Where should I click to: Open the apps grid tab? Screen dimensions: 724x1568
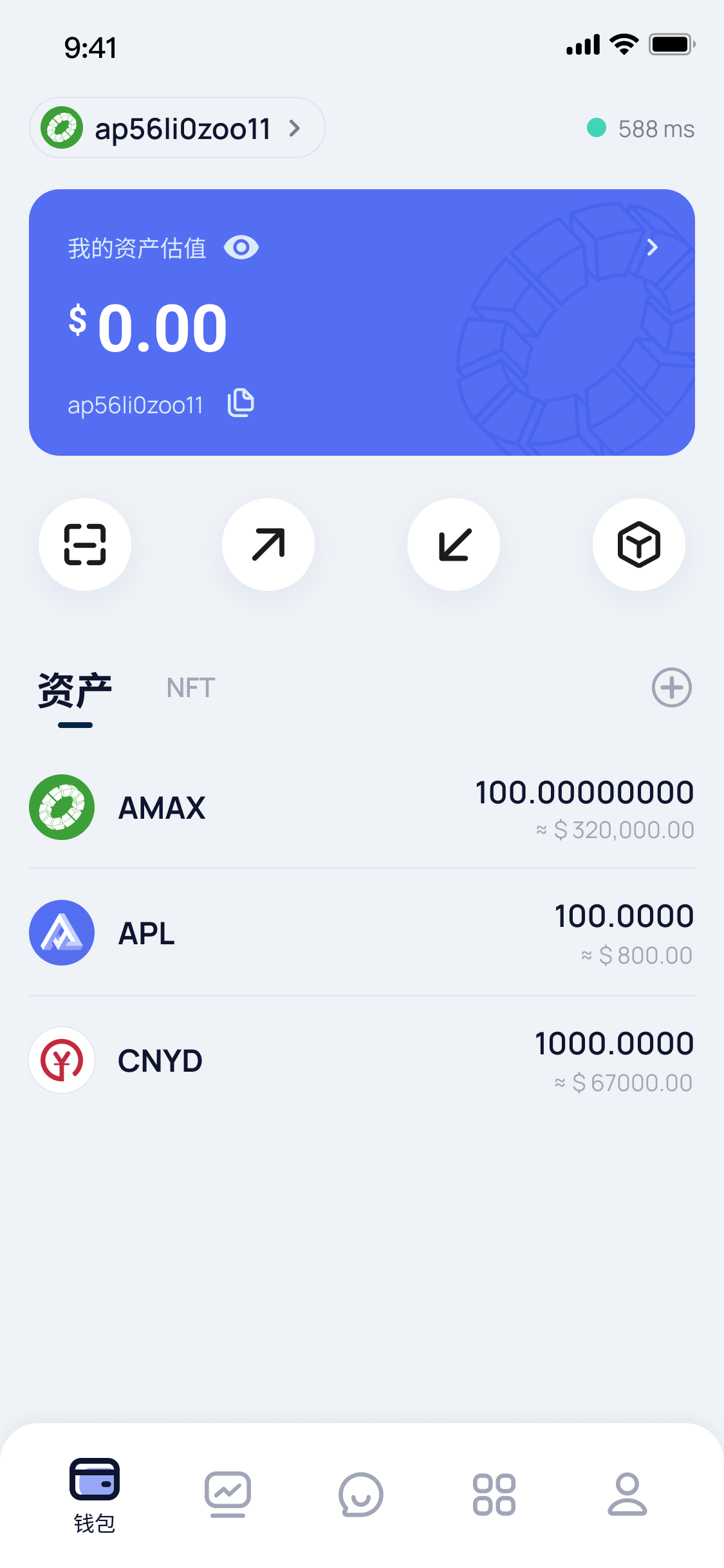(494, 1495)
